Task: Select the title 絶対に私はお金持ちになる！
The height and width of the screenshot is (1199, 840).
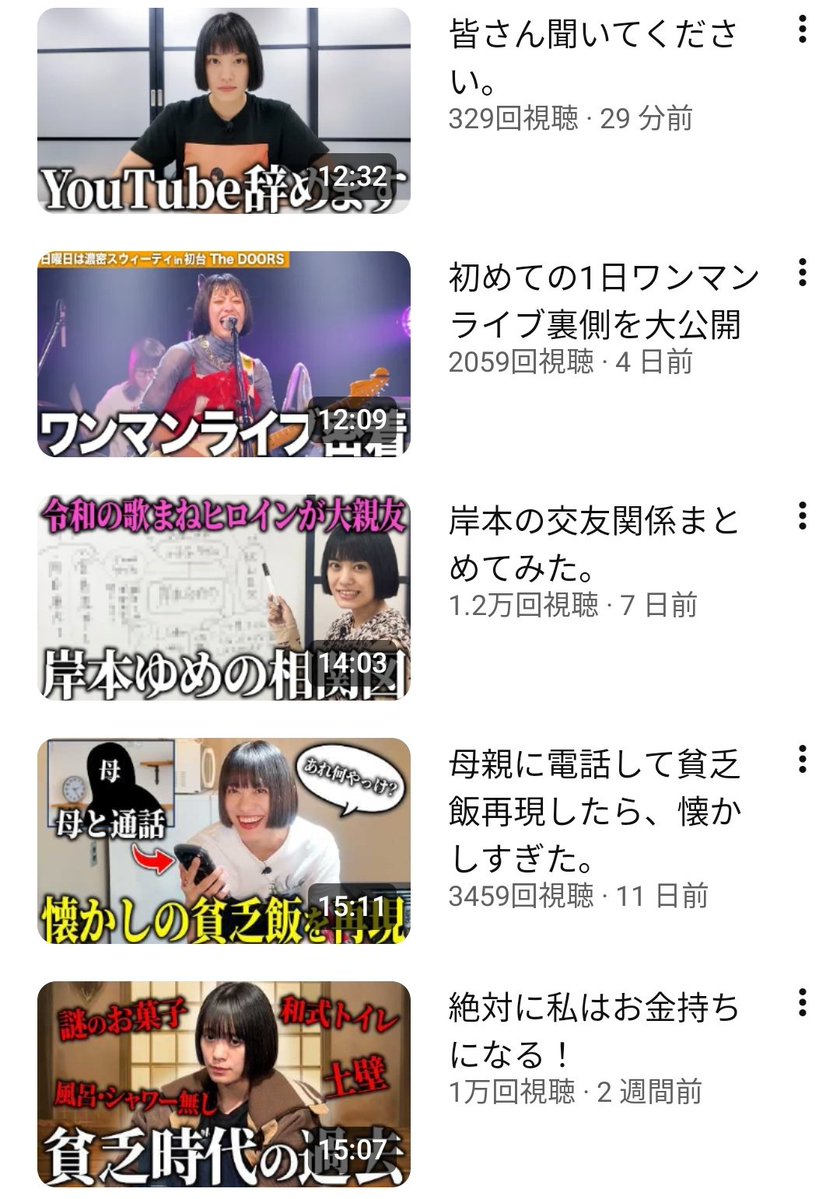Action: click(x=594, y=1032)
